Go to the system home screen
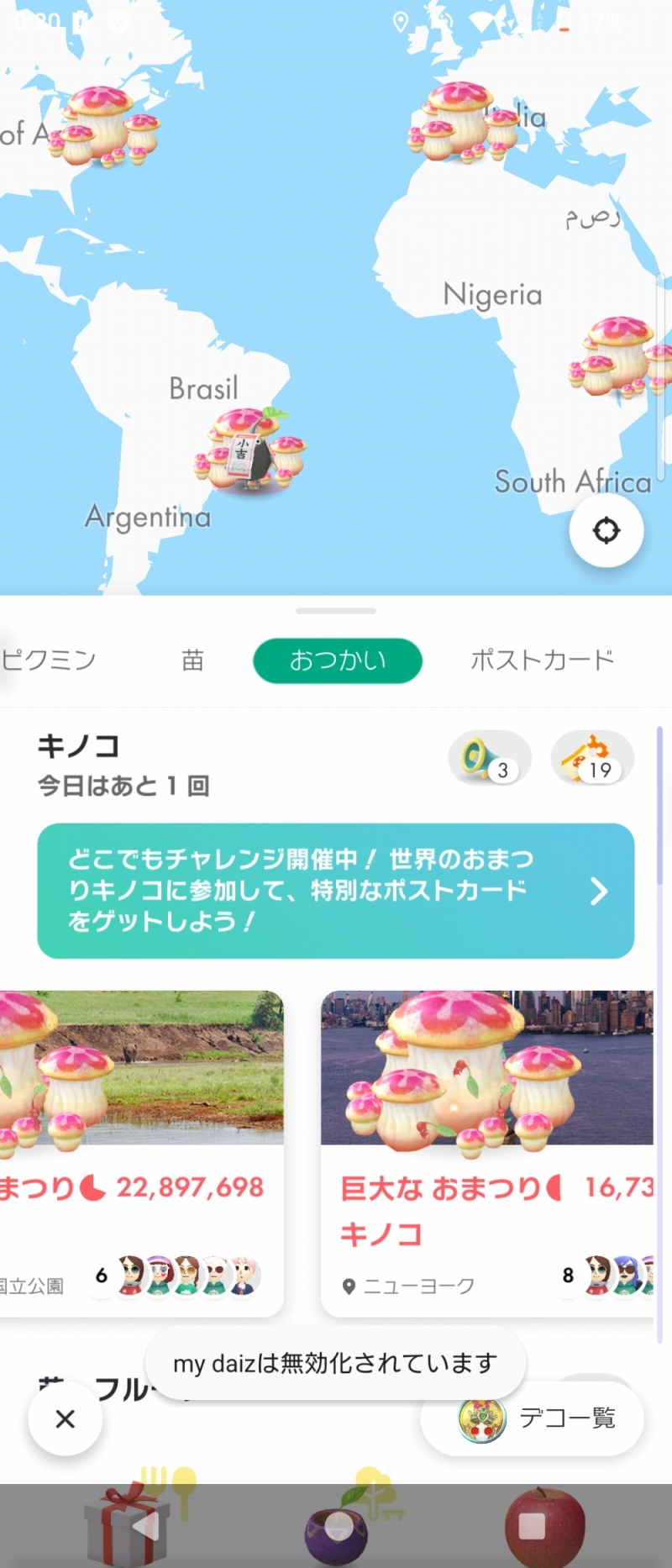 338,1526
